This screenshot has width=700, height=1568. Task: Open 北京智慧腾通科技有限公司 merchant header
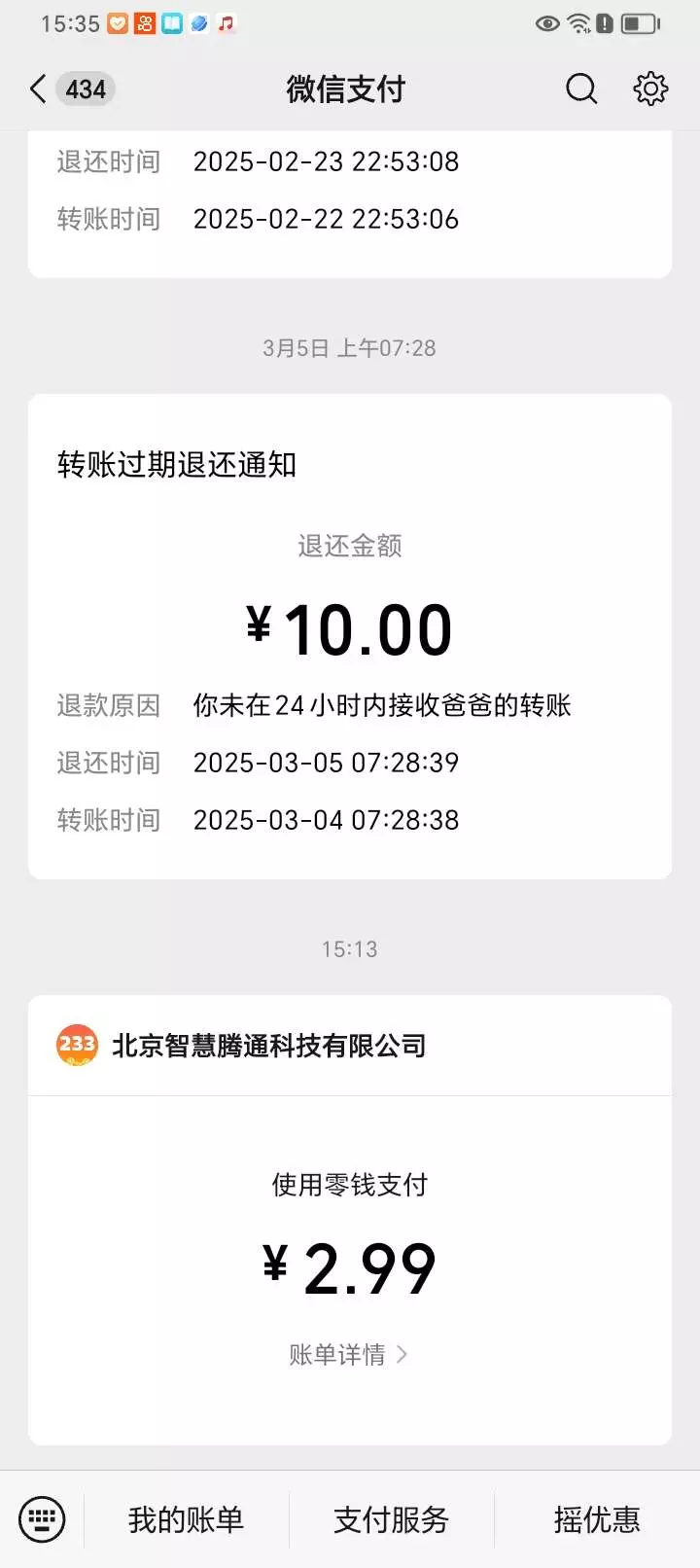pyautogui.click(x=268, y=1046)
